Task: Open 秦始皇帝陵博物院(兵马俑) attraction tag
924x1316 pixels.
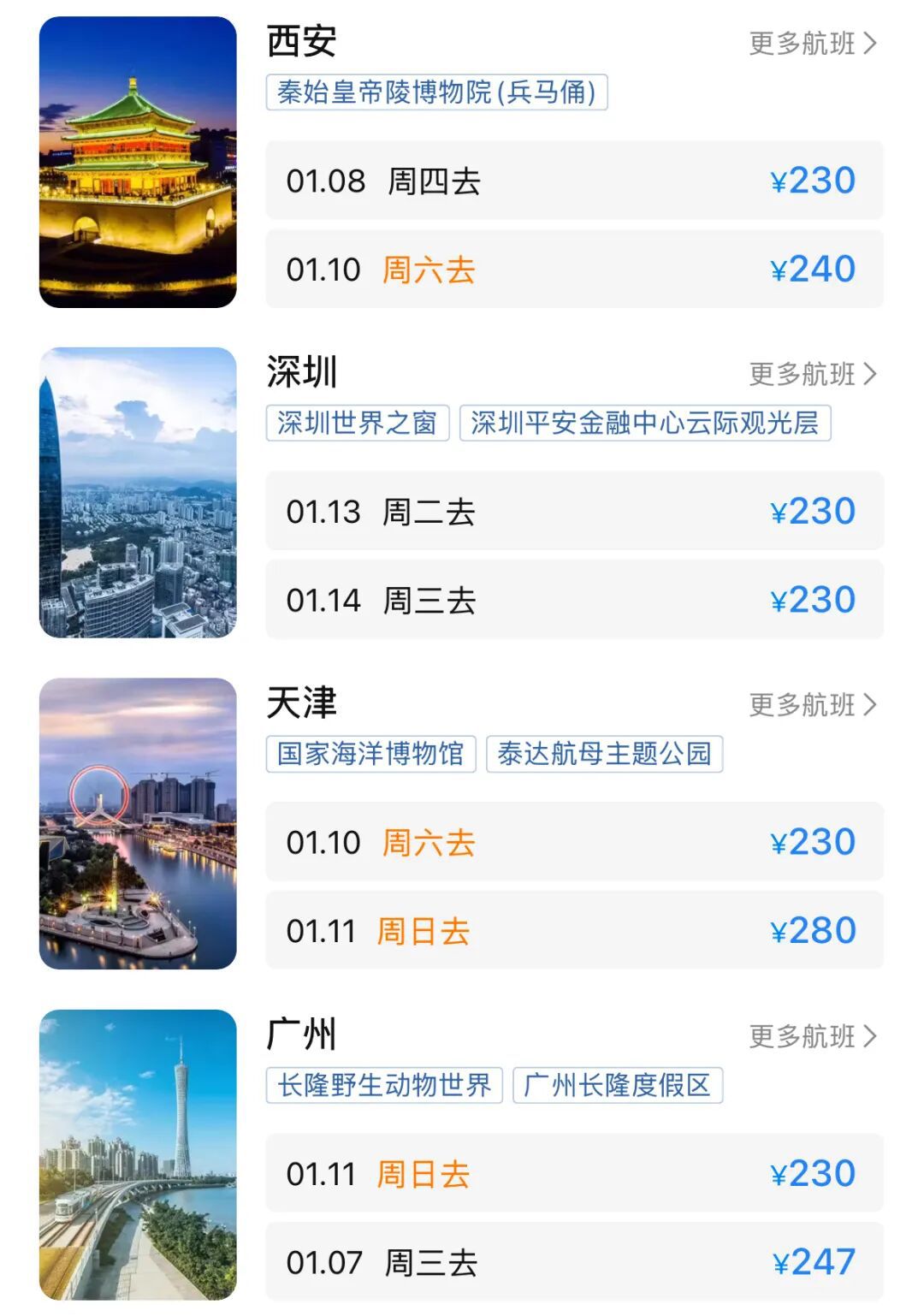Action: 436,92
